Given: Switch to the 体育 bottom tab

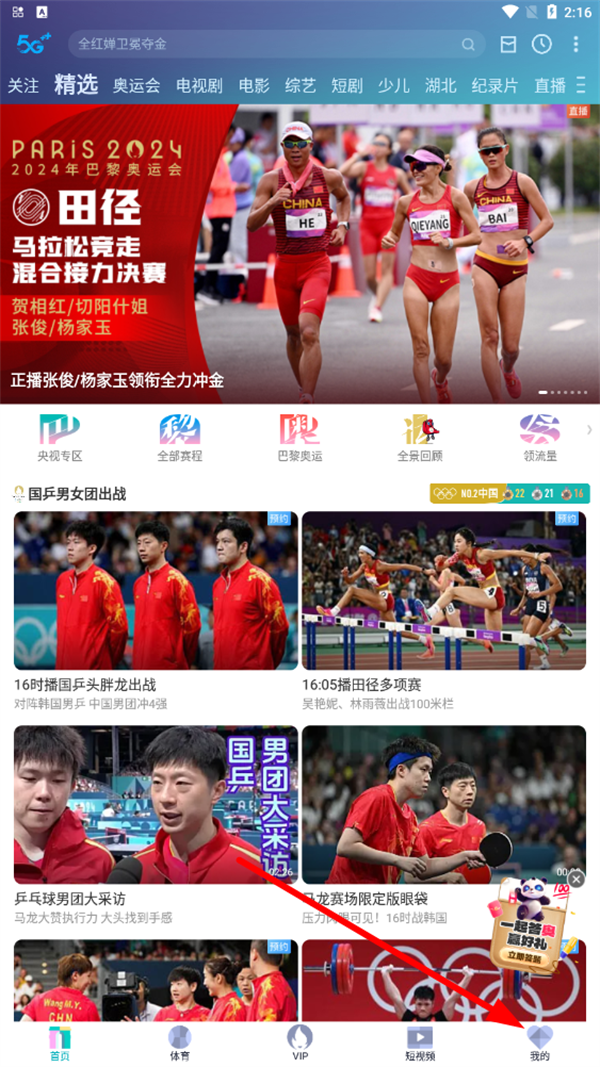Looking at the screenshot, I should click(x=180, y=1042).
